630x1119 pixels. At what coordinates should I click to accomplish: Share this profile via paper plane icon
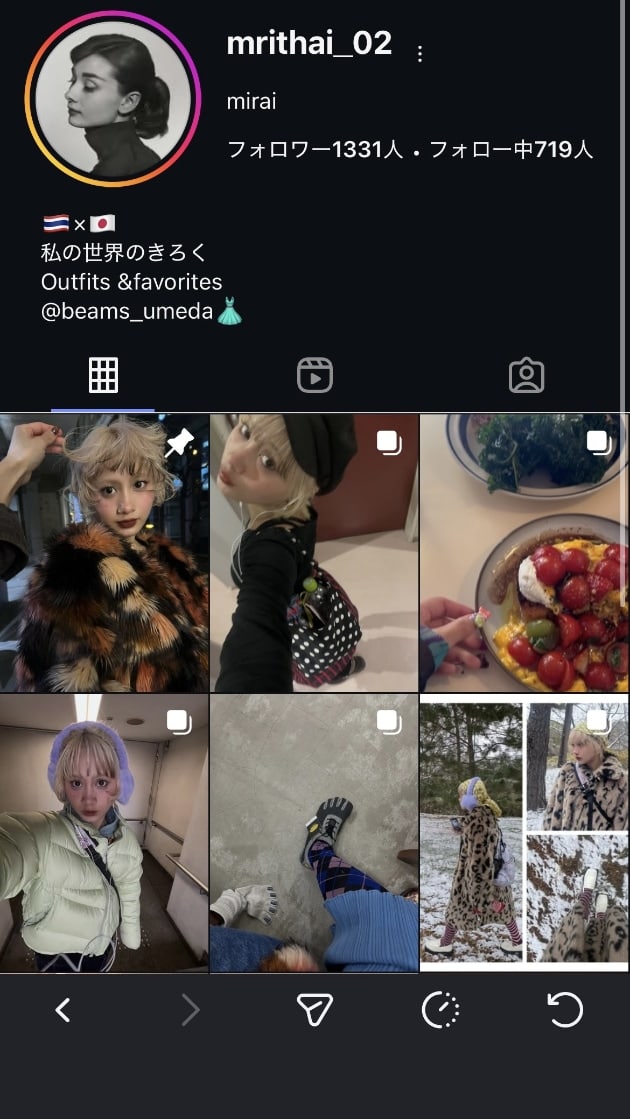(314, 1011)
